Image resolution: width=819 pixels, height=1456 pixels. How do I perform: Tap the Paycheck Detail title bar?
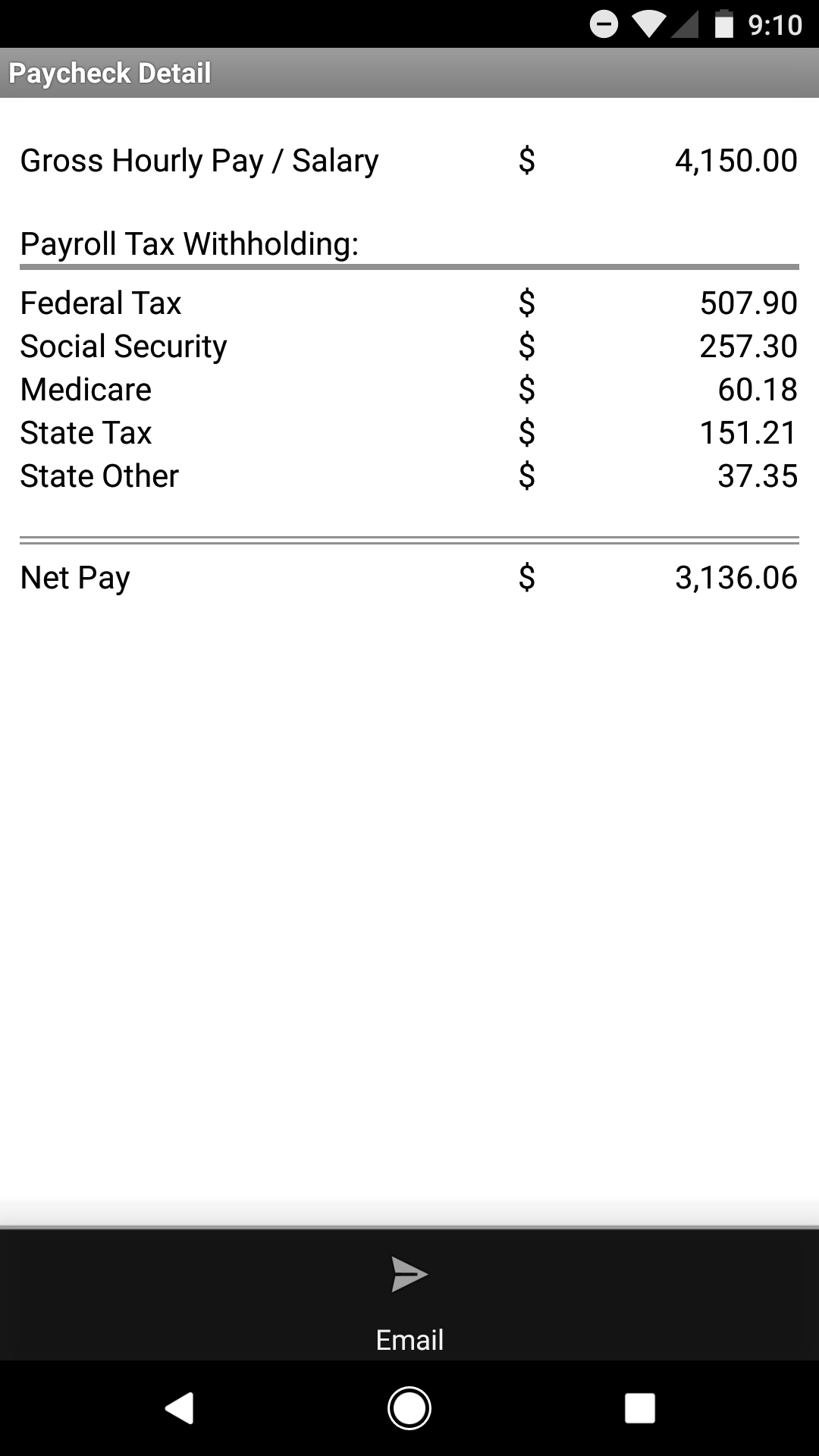110,73
